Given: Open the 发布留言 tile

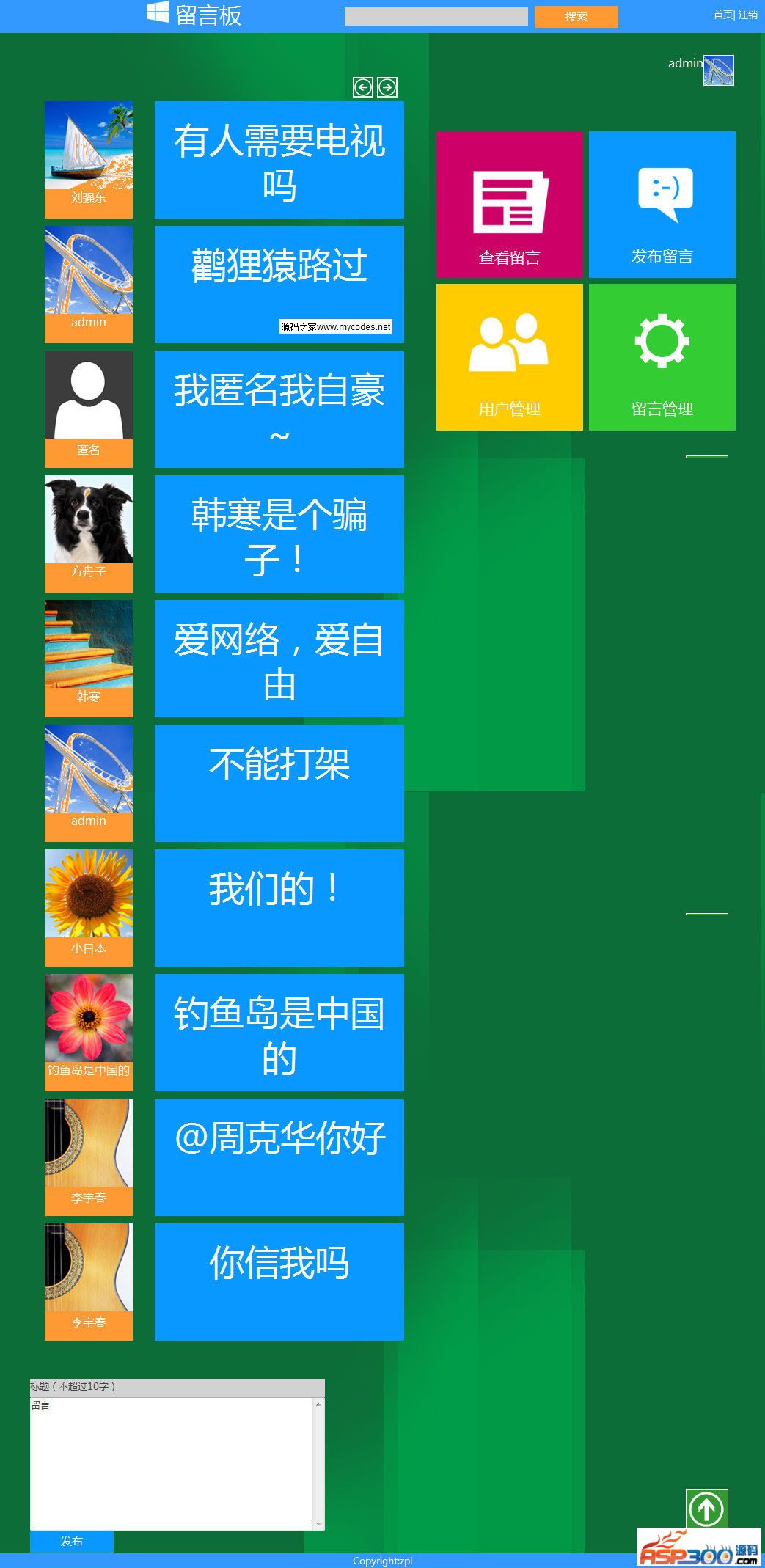Looking at the screenshot, I should [662, 204].
